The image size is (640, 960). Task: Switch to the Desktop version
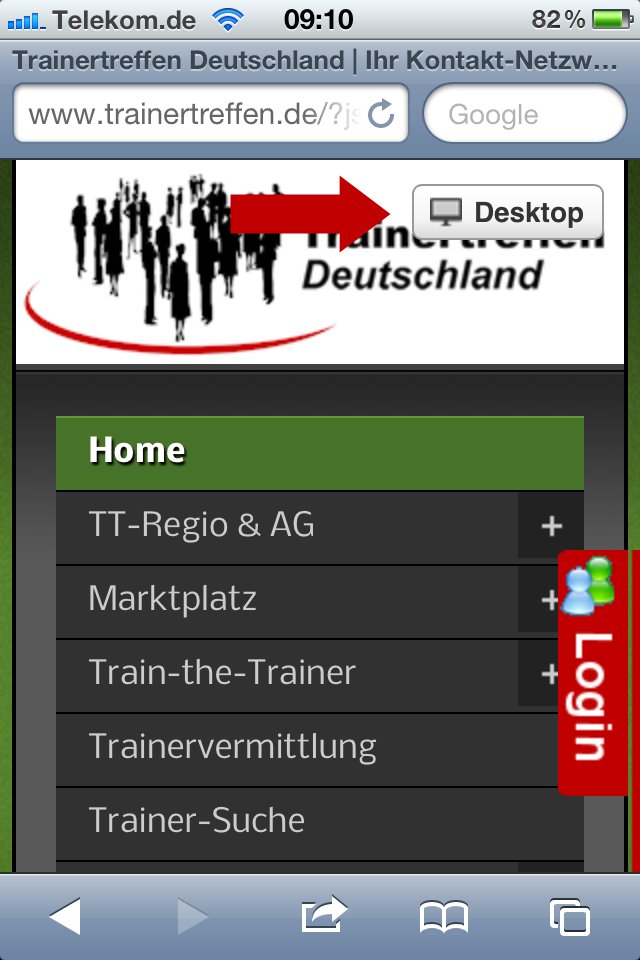pos(508,212)
